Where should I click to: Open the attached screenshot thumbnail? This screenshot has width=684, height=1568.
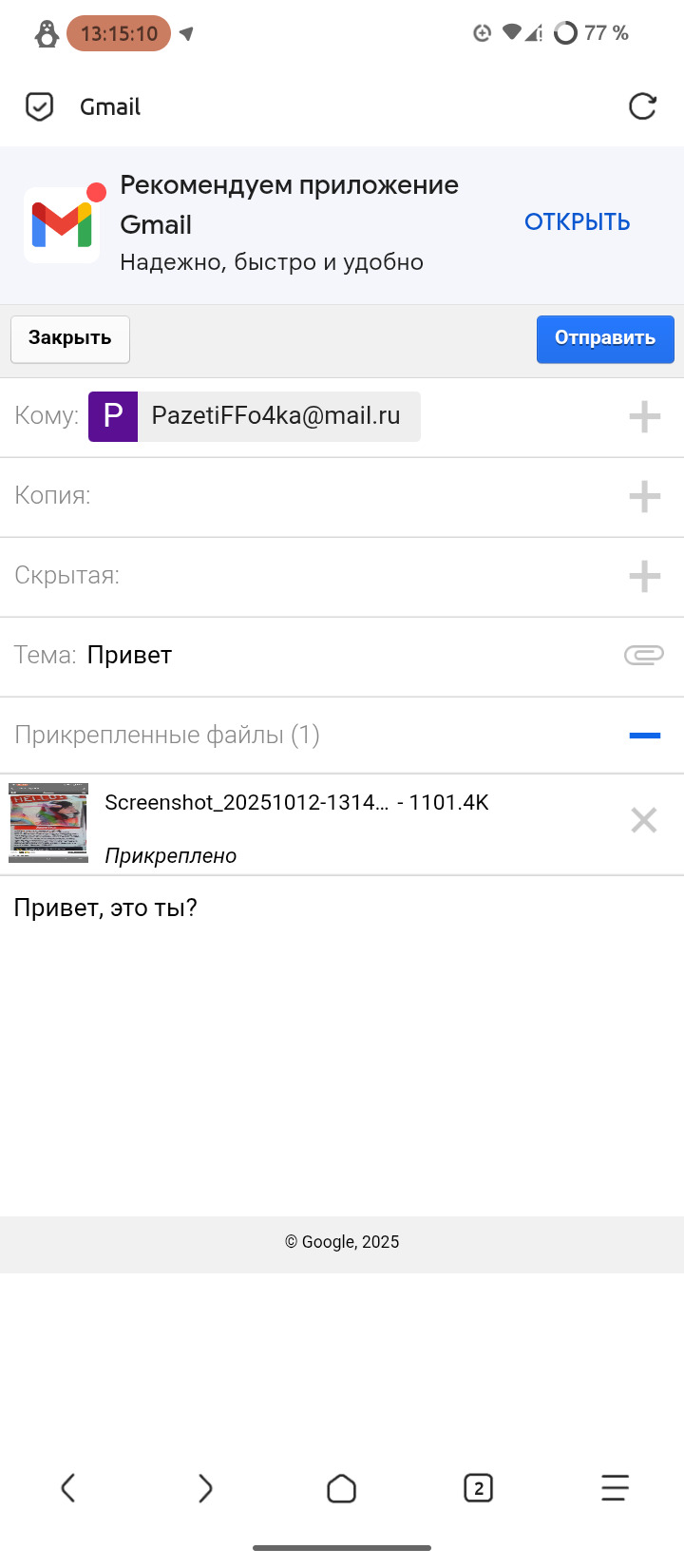[48, 823]
